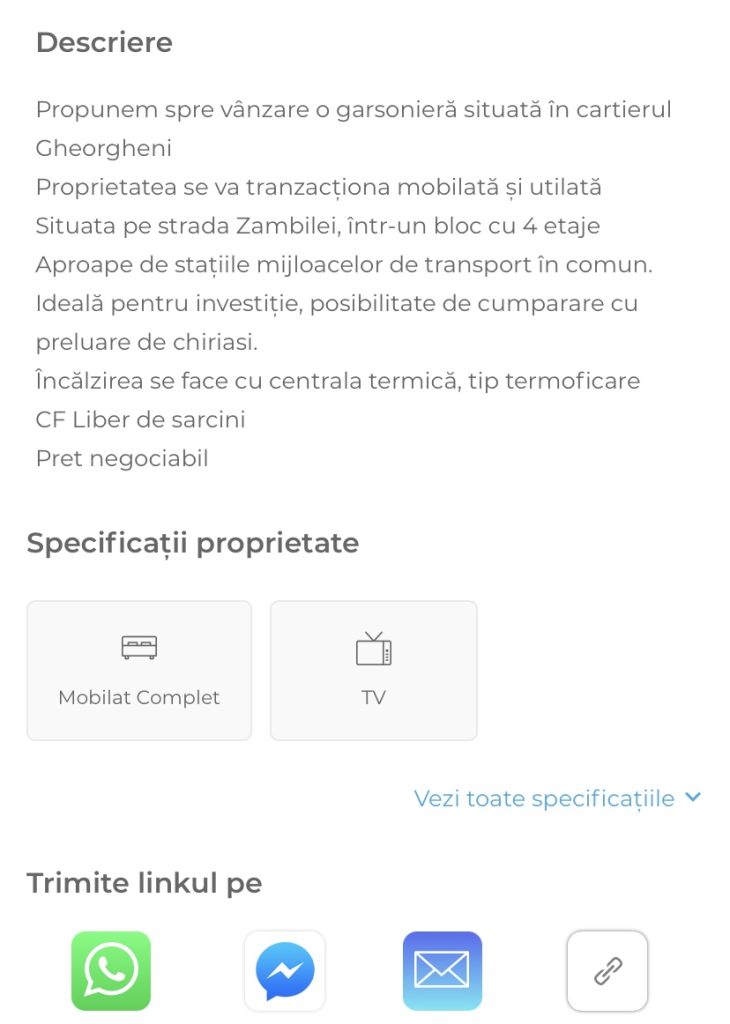The height and width of the screenshot is (1024, 730).
Task: Copy the listing link
Action: [607, 971]
